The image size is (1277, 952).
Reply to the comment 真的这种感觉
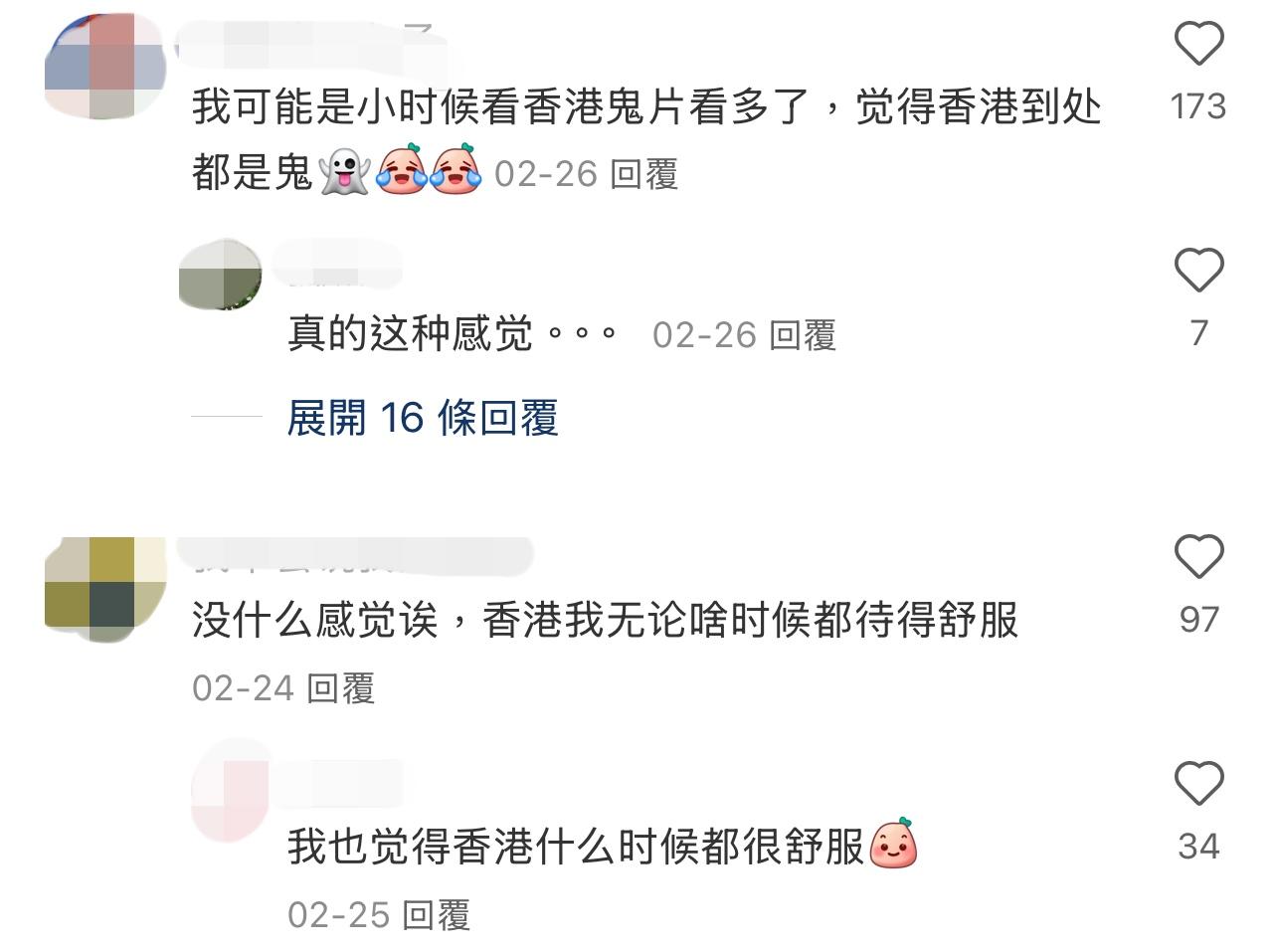tap(803, 336)
